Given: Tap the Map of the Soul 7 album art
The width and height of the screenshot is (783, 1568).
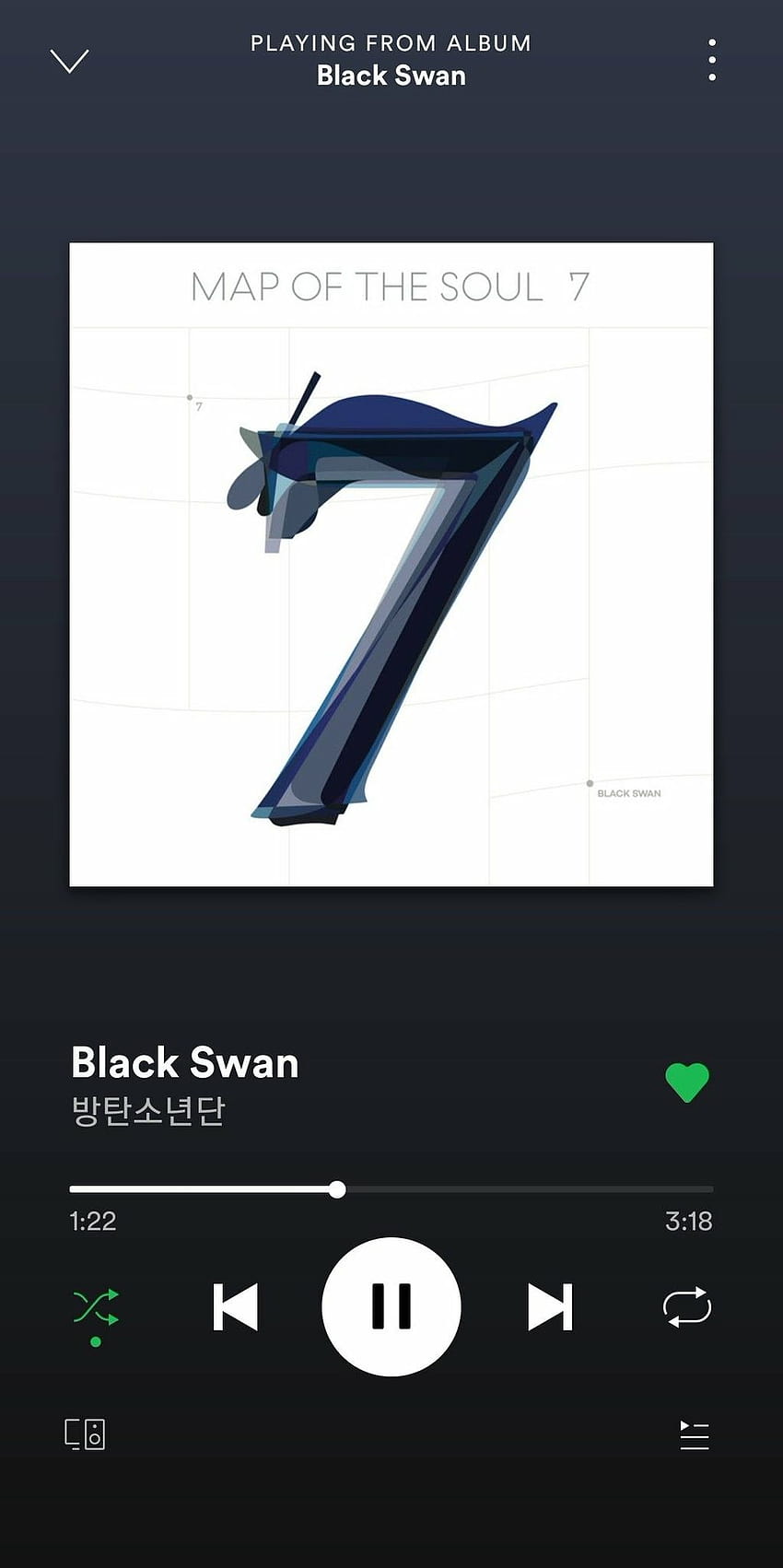Looking at the screenshot, I should pos(391,565).
